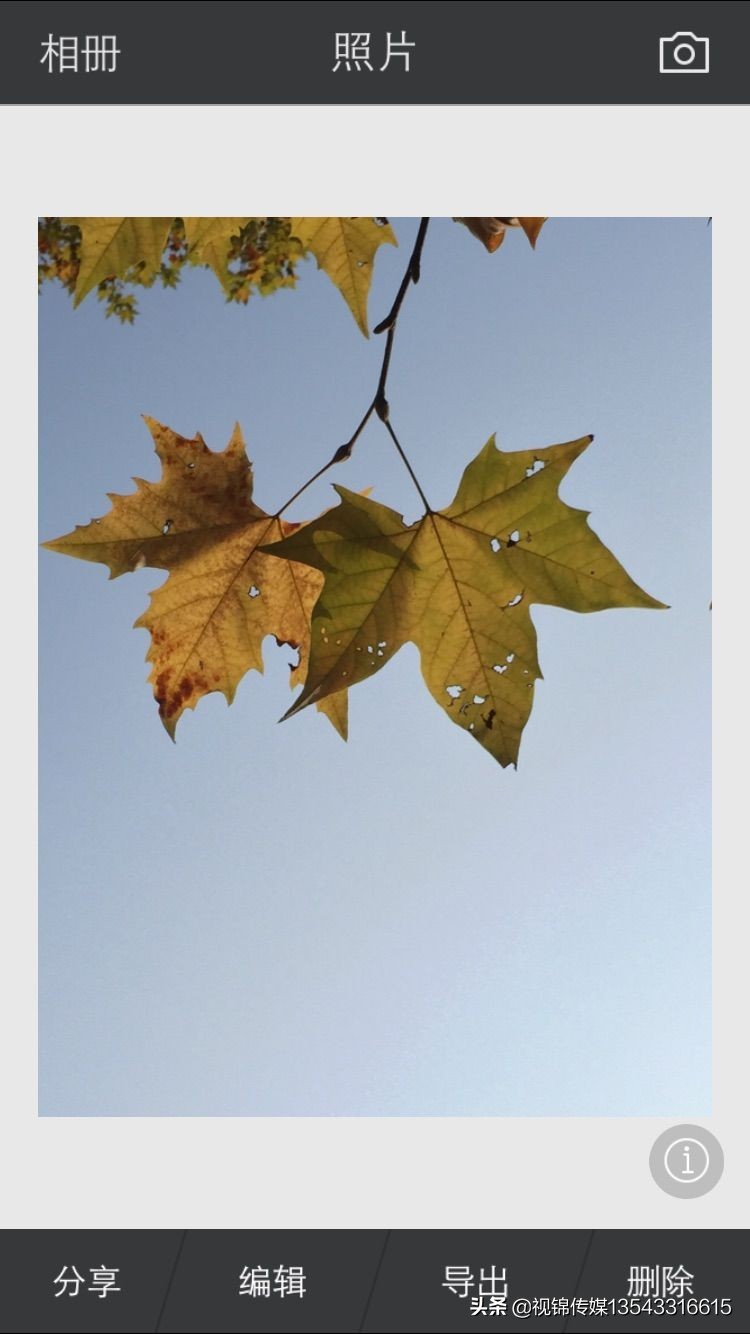Go back to 相册 album

(80, 53)
